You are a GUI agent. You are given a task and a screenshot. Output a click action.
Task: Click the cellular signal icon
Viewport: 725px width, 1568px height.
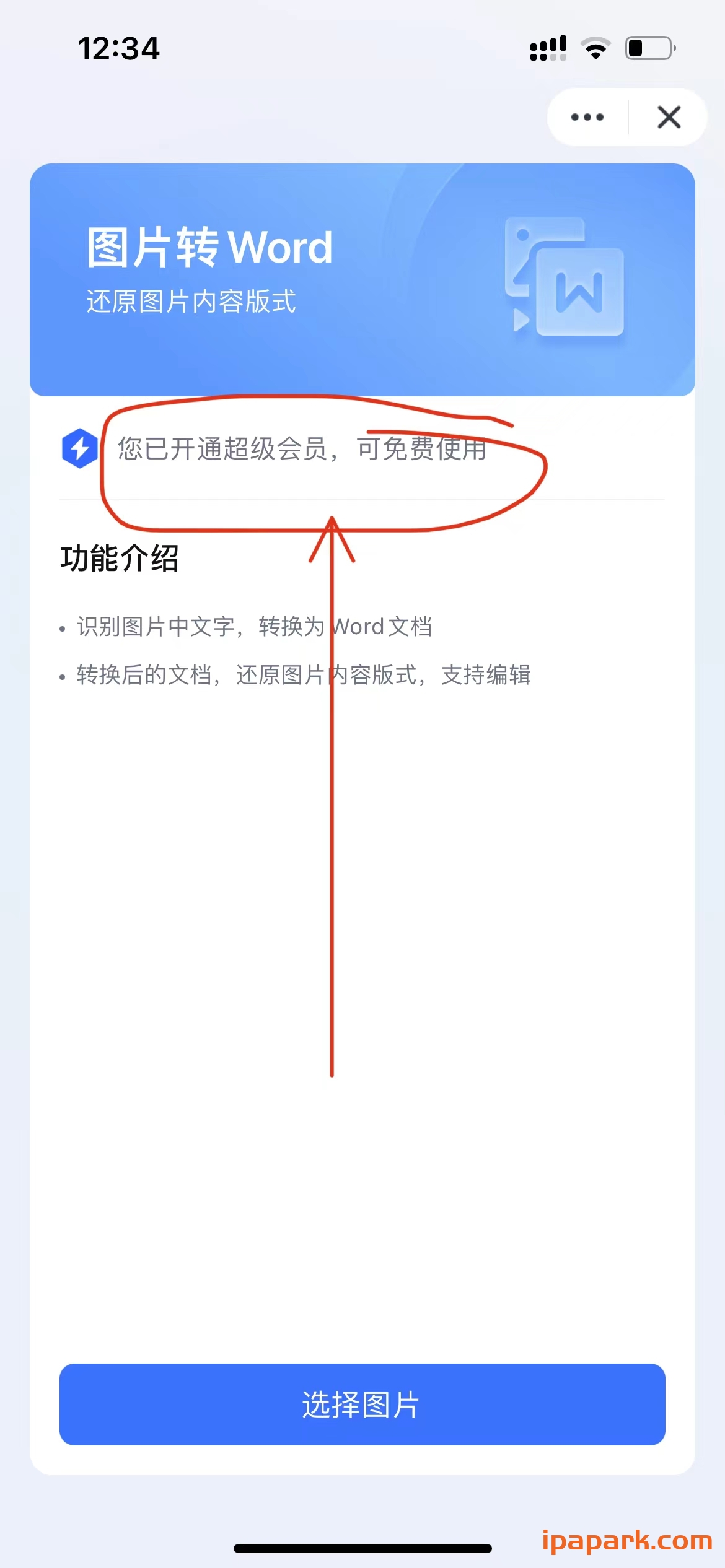click(x=548, y=47)
